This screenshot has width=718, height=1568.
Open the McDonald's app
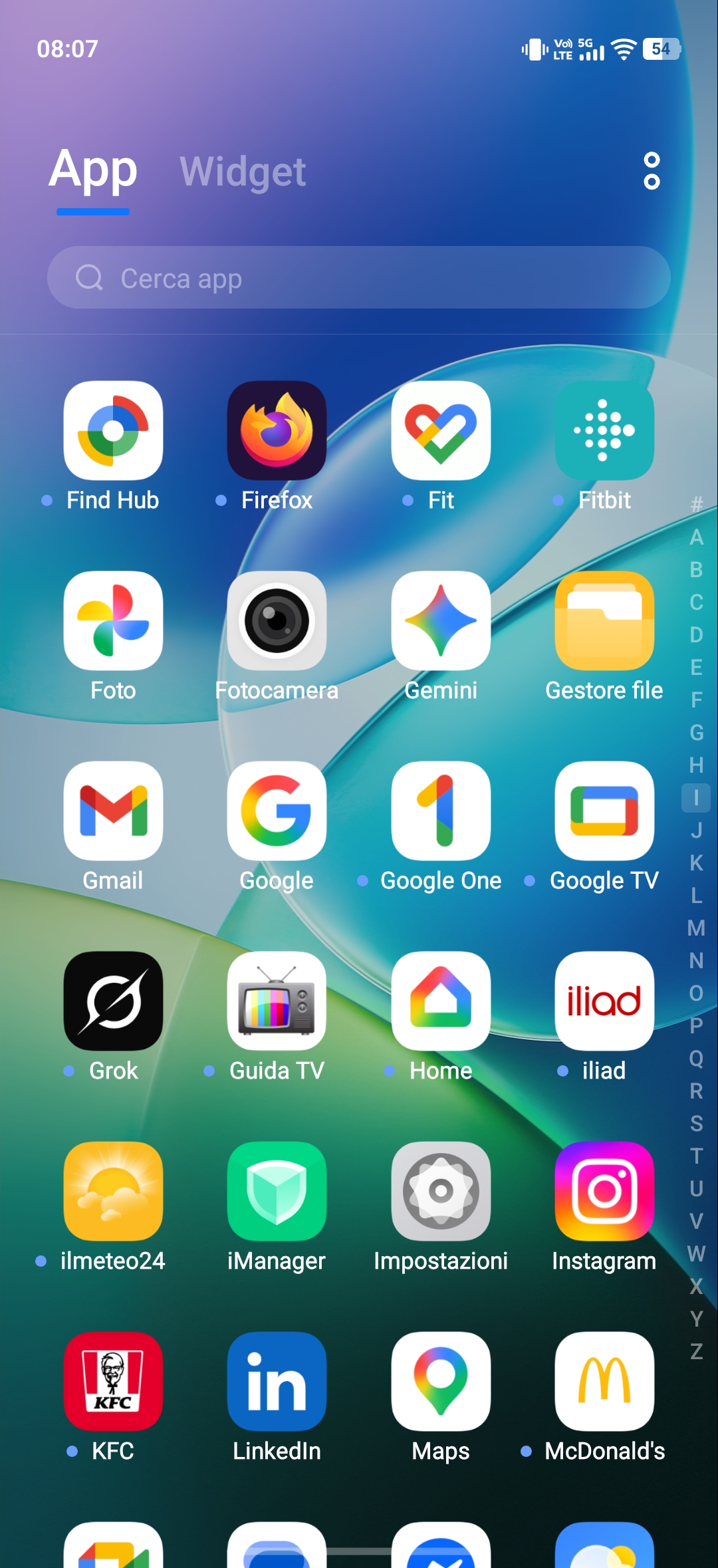pos(604,1382)
